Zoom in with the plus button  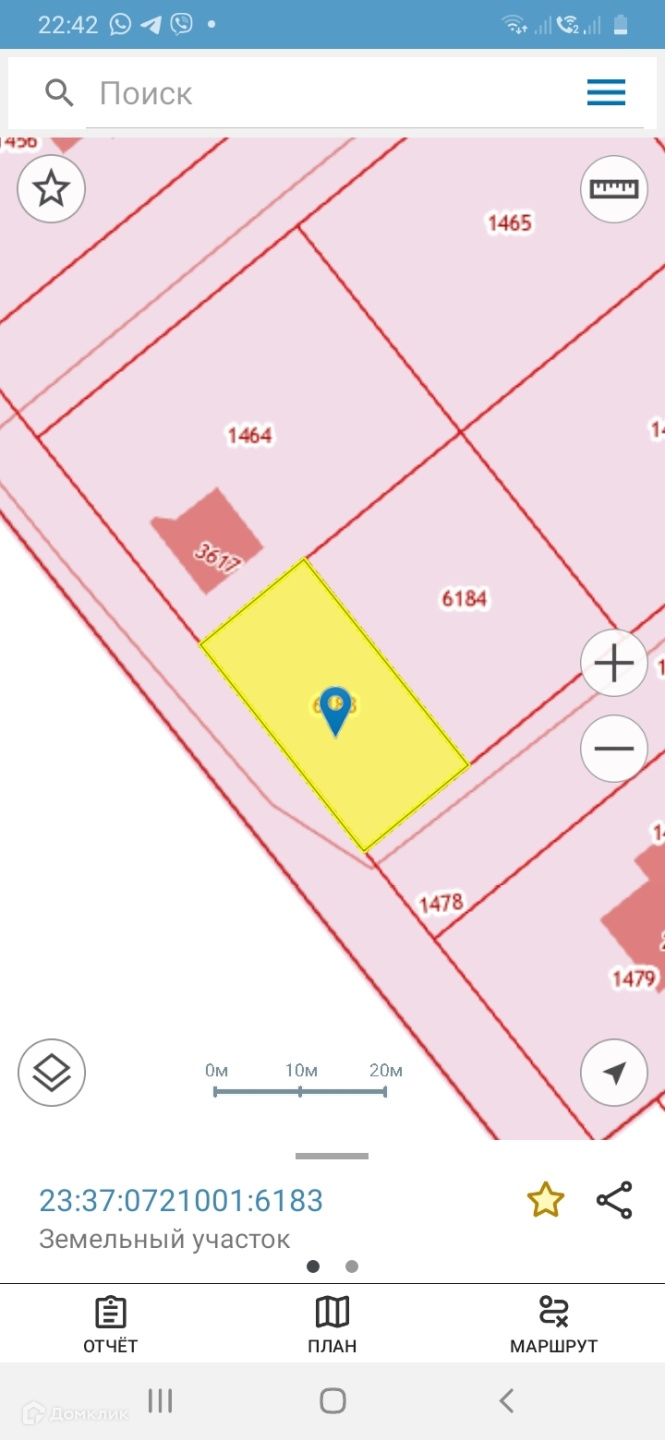614,663
